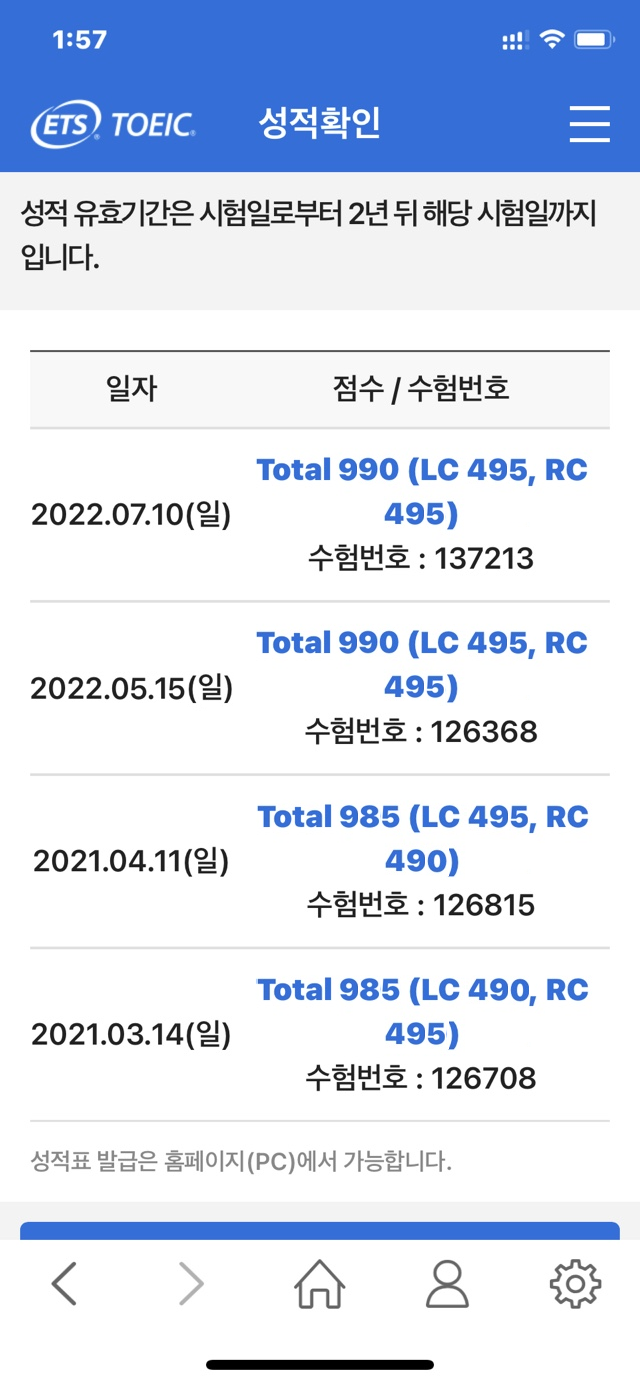Open the hamburger menu

(x=589, y=124)
